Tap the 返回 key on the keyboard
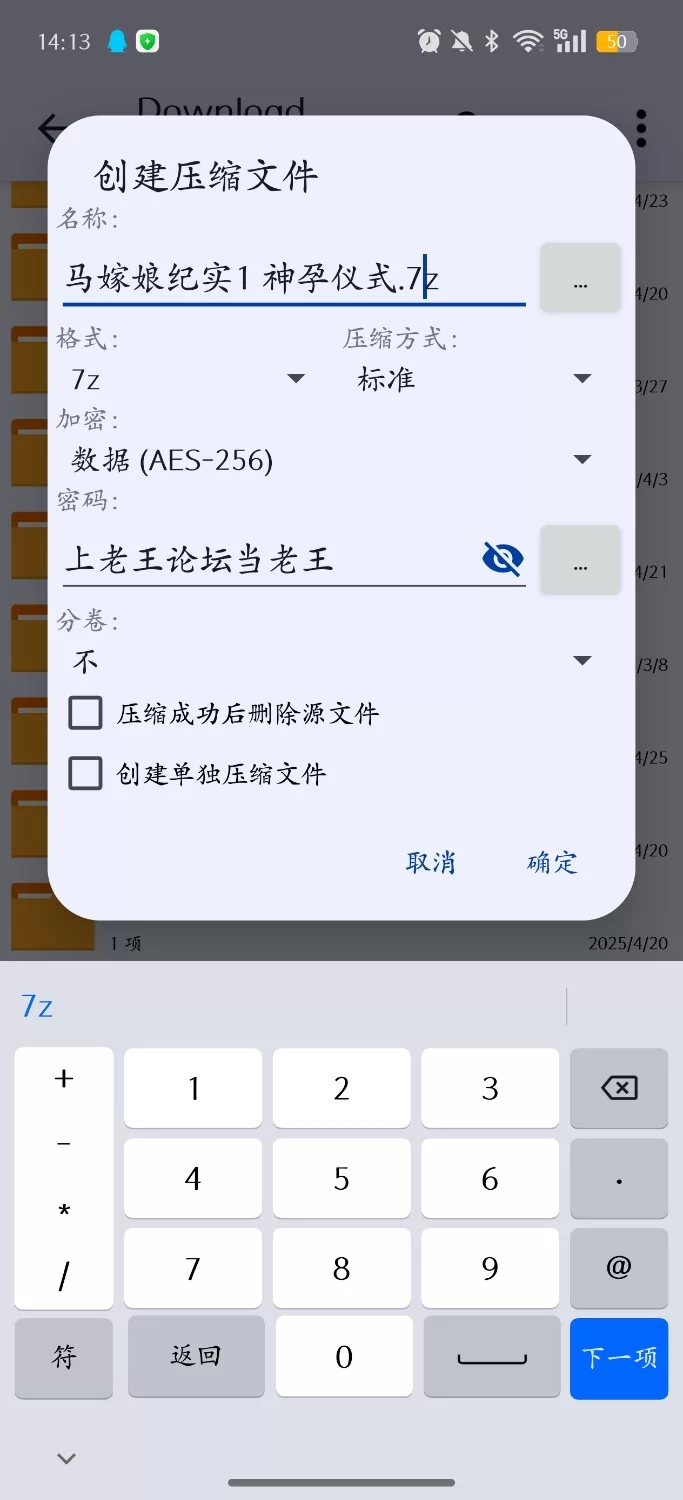Image resolution: width=683 pixels, height=1500 pixels. pyautogui.click(x=196, y=1356)
